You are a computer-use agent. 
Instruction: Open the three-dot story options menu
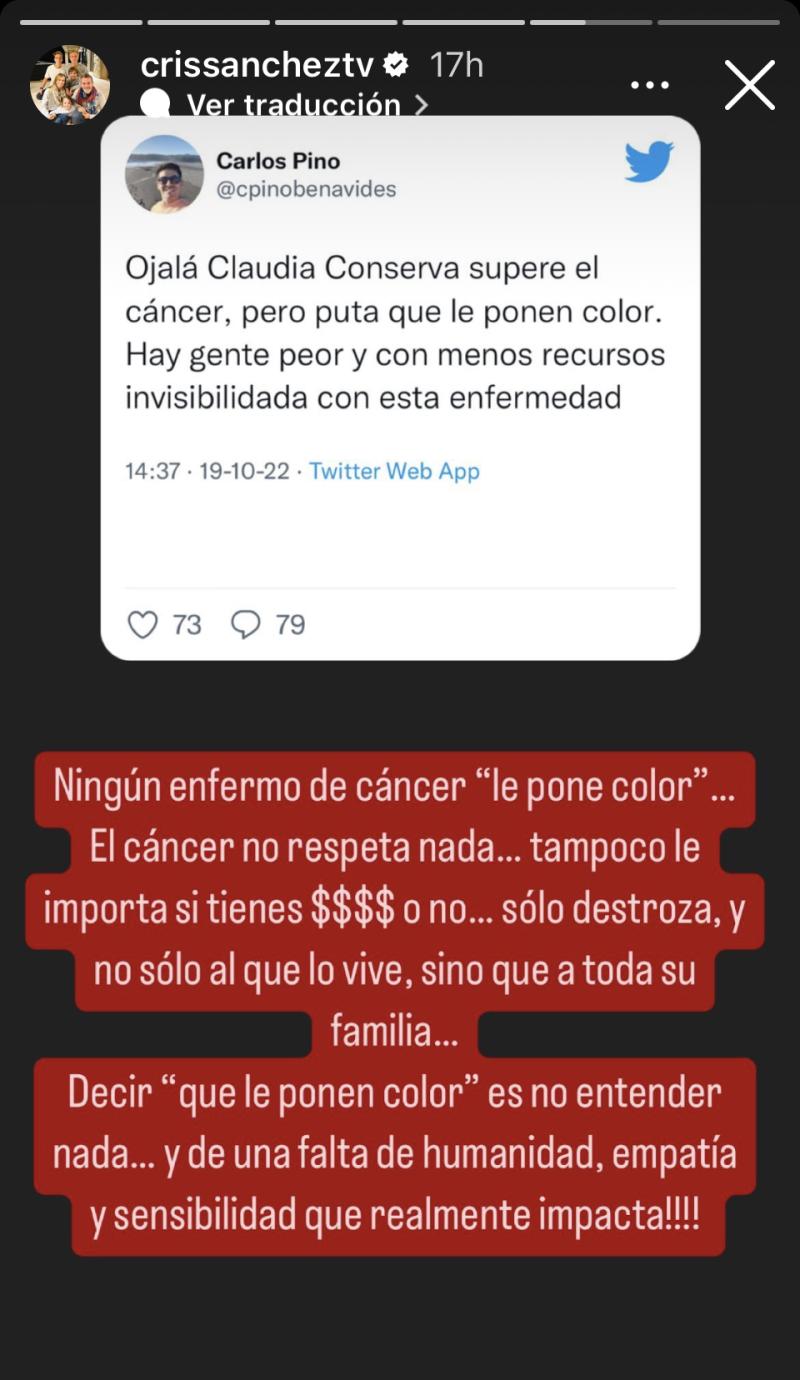(649, 84)
